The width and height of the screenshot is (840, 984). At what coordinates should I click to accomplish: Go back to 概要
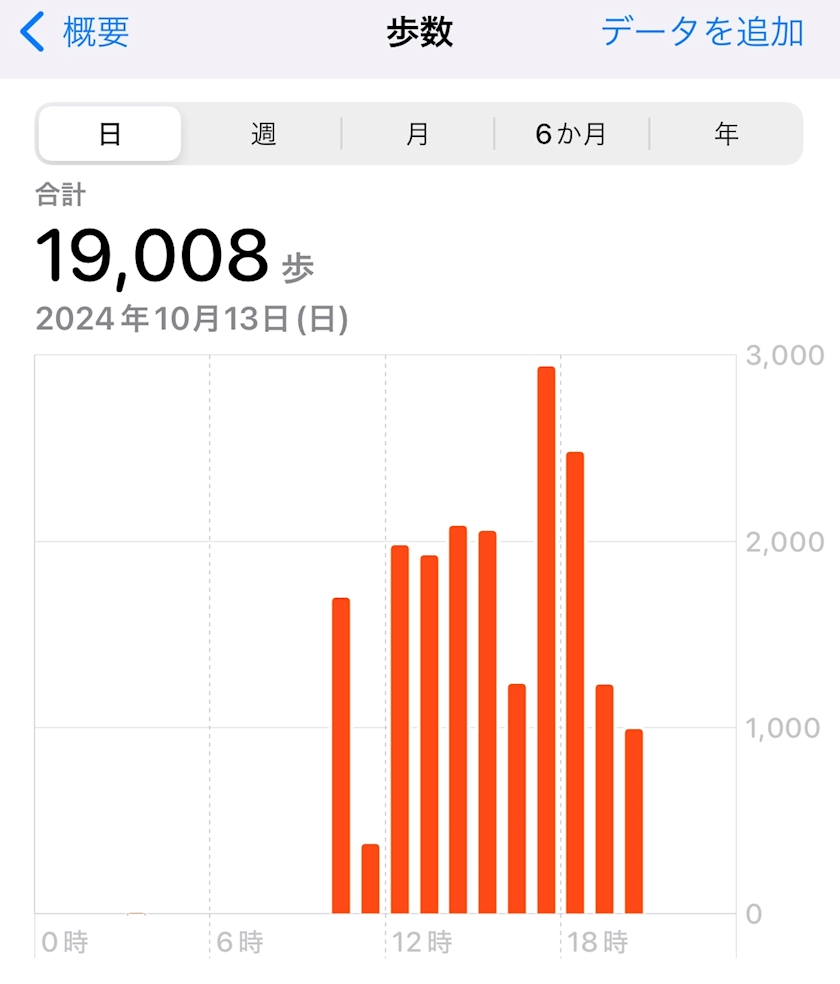coord(75,32)
